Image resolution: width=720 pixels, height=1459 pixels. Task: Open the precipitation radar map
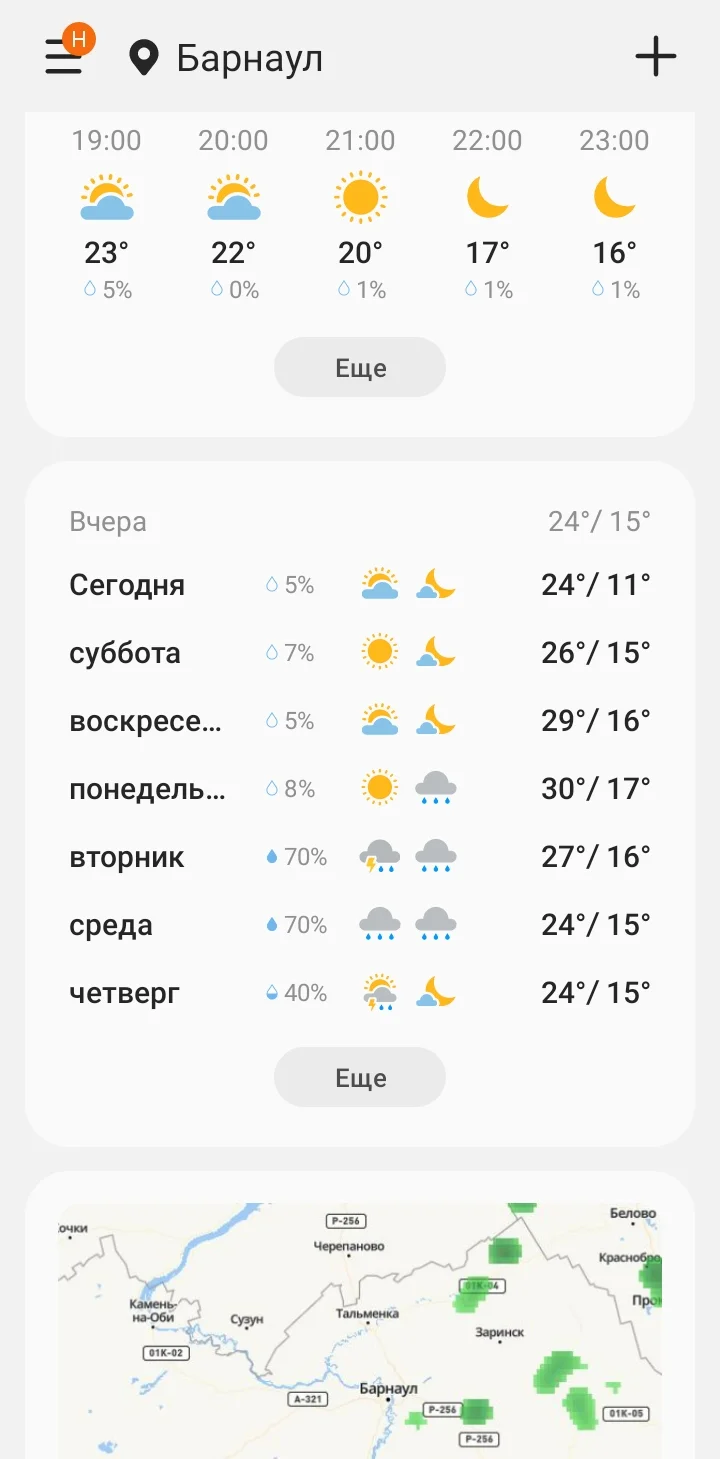point(360,1330)
